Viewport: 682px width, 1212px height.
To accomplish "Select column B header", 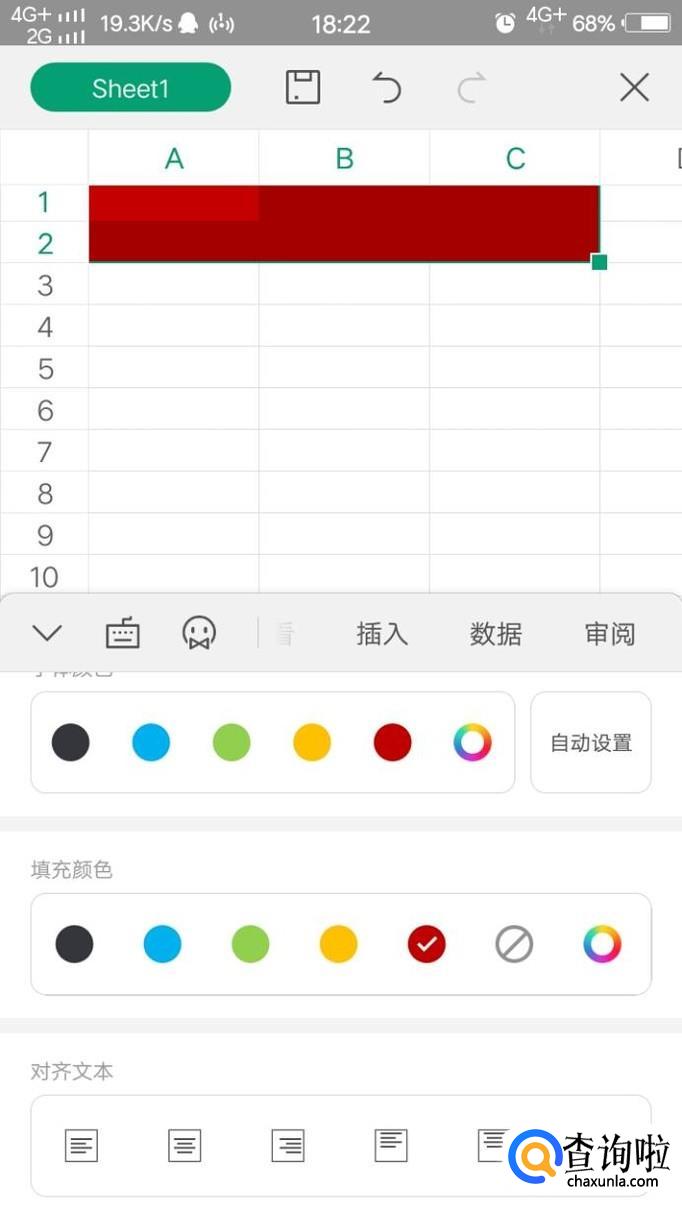I will [x=344, y=158].
